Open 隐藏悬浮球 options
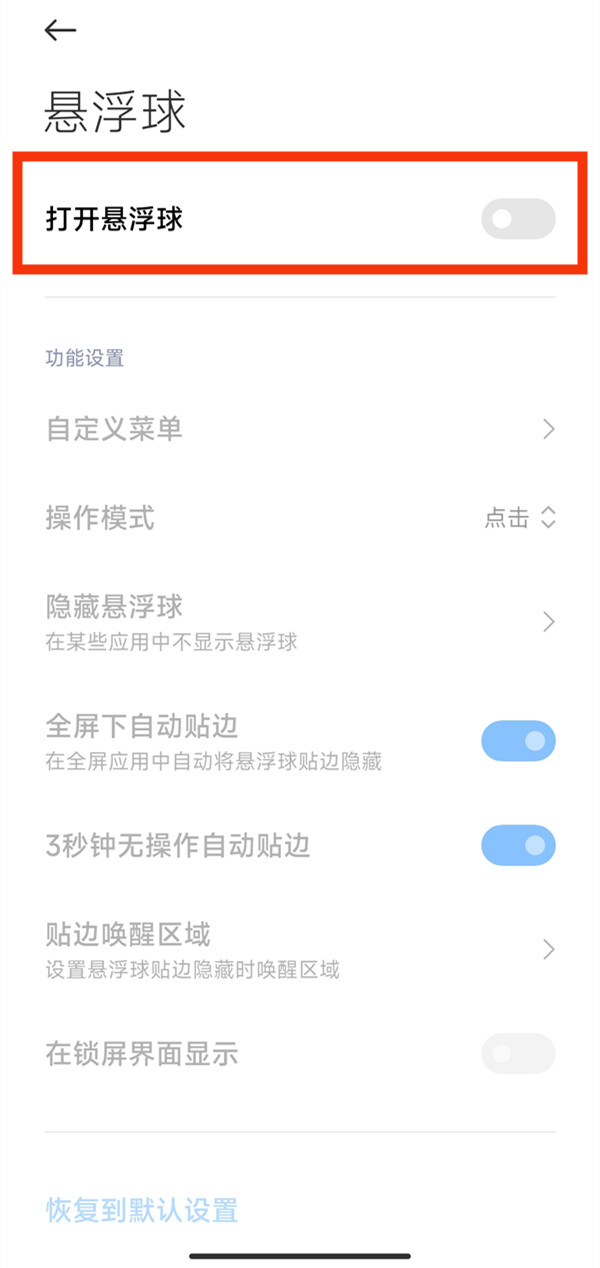The image size is (600, 1268). (300, 621)
